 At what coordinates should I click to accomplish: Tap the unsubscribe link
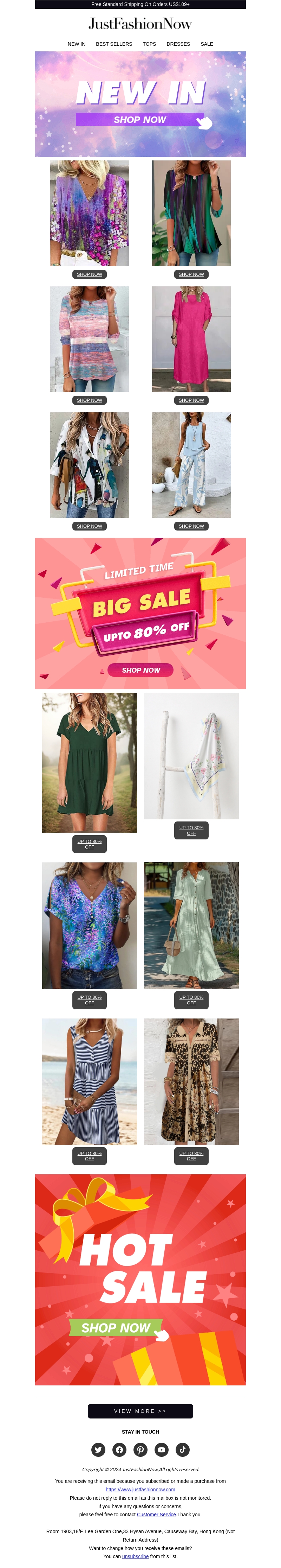click(x=135, y=1556)
